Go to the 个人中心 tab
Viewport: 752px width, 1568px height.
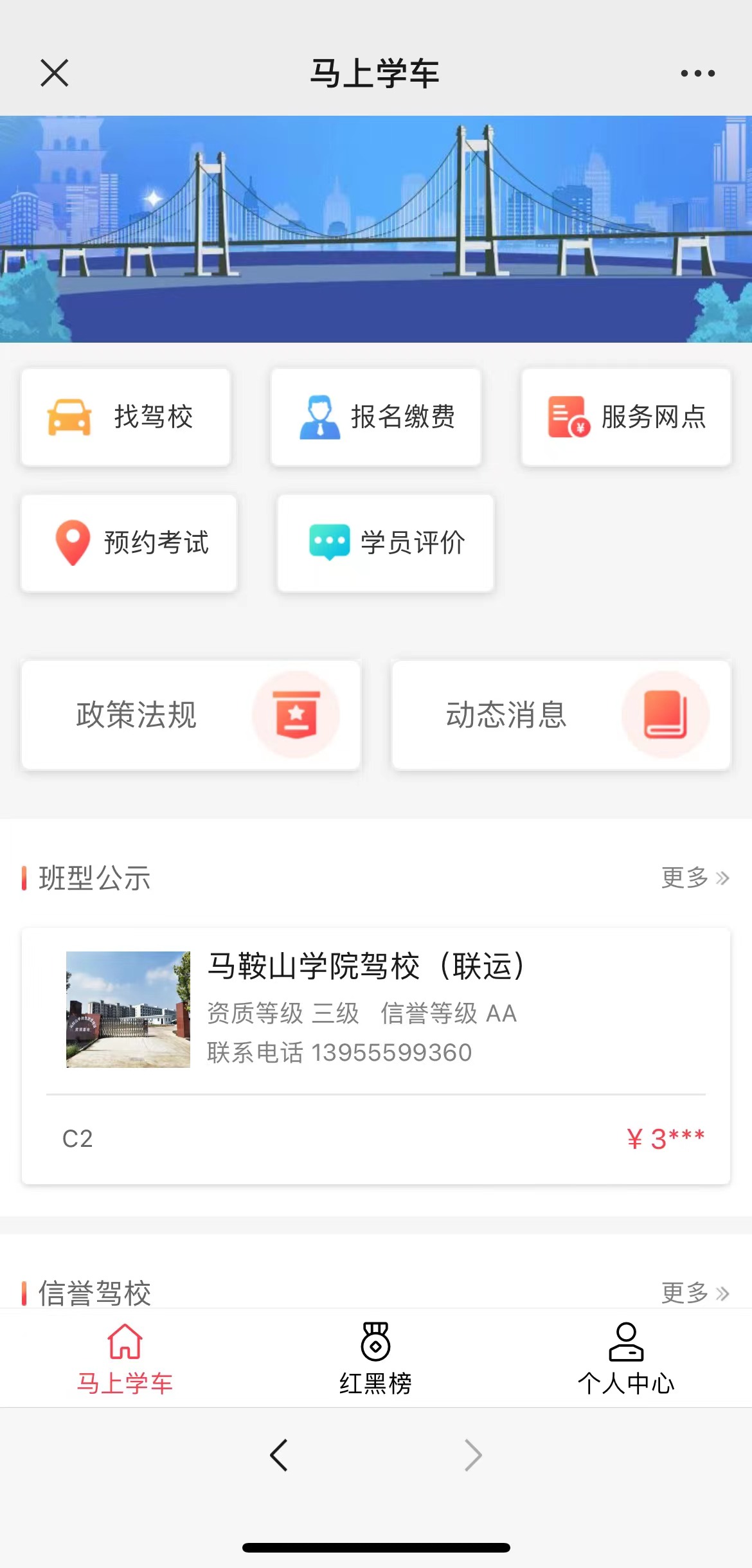coord(626,1358)
